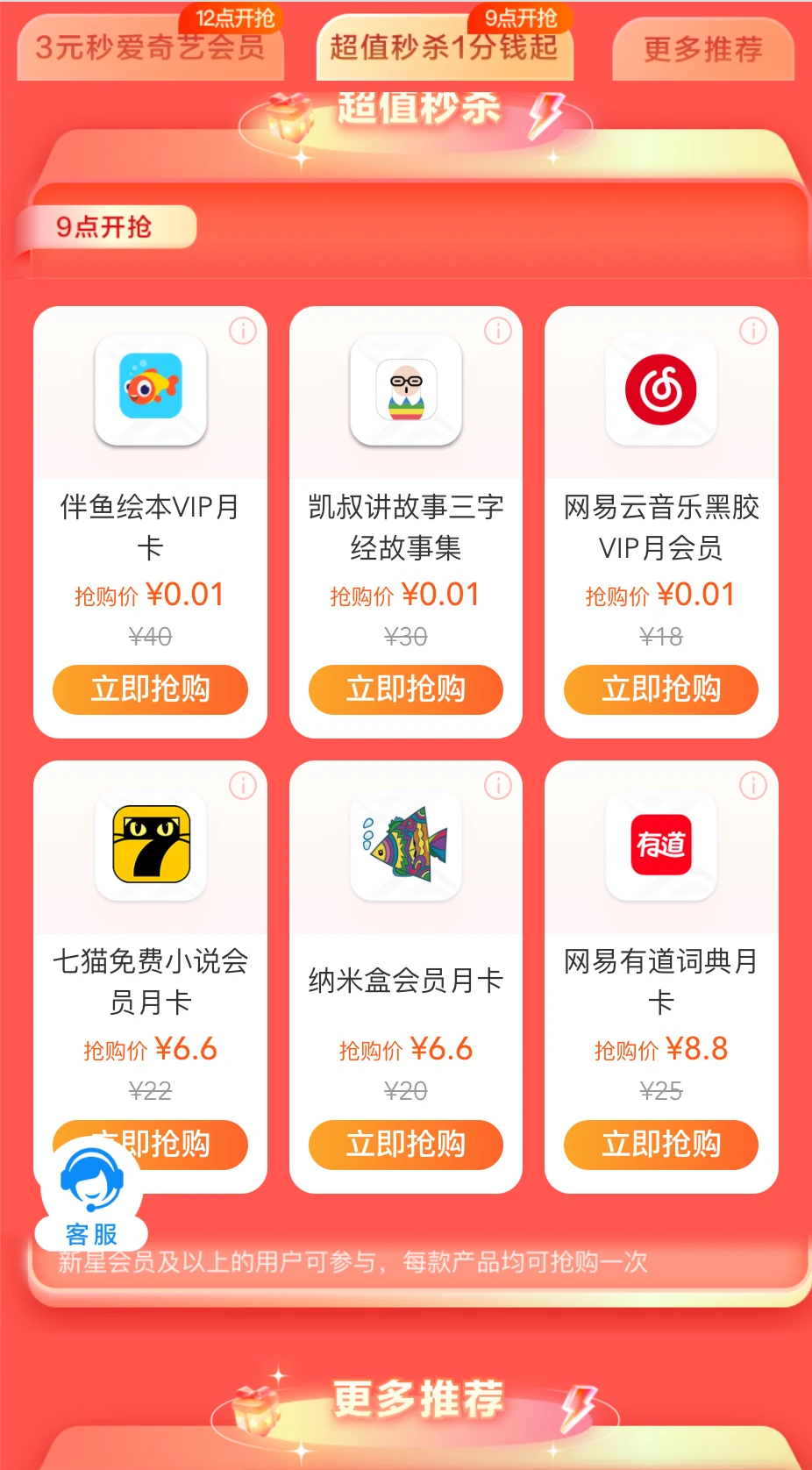This screenshot has height=1470, width=812.
Task: Switch to 3元秒爱奇艺会员 tab
Action: point(150,48)
